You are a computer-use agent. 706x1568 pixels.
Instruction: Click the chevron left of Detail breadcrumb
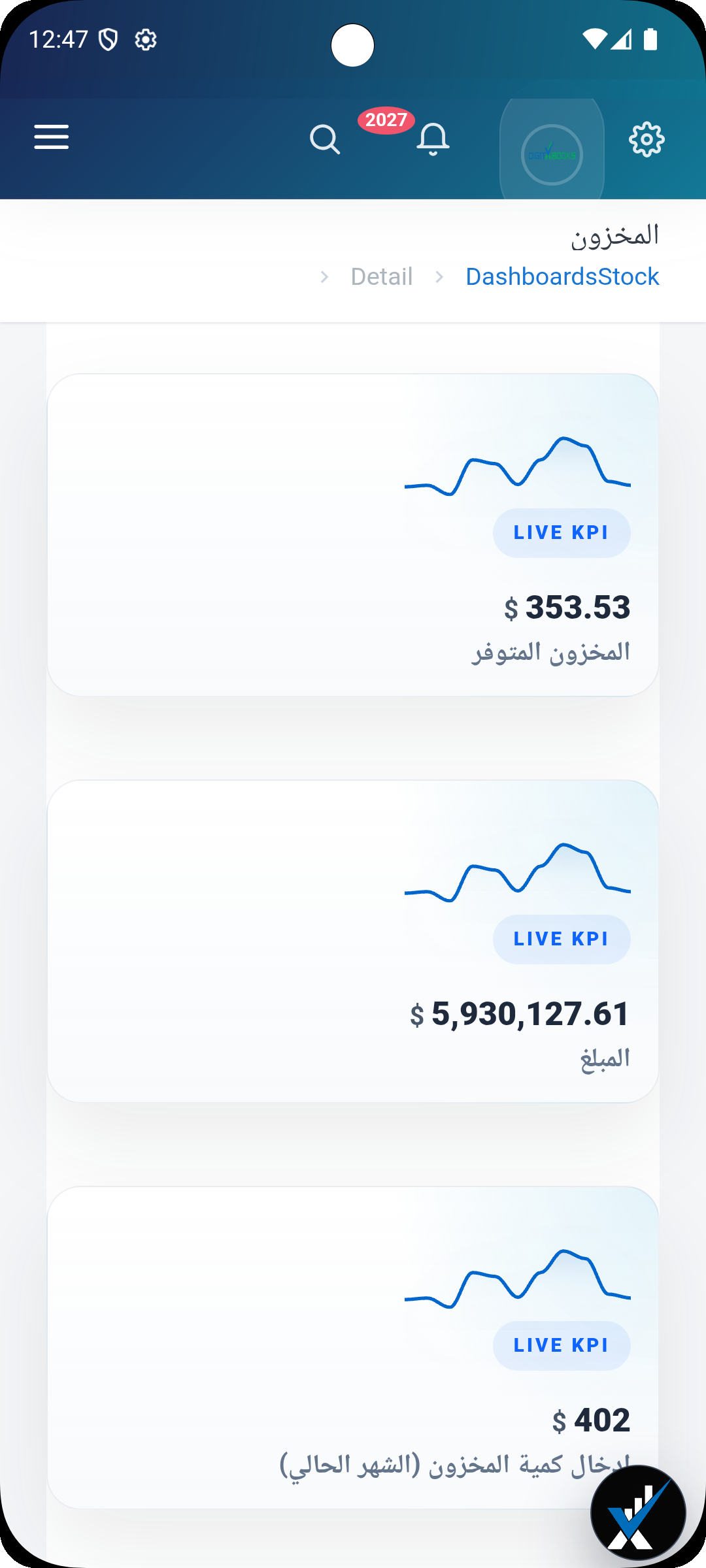point(325,277)
